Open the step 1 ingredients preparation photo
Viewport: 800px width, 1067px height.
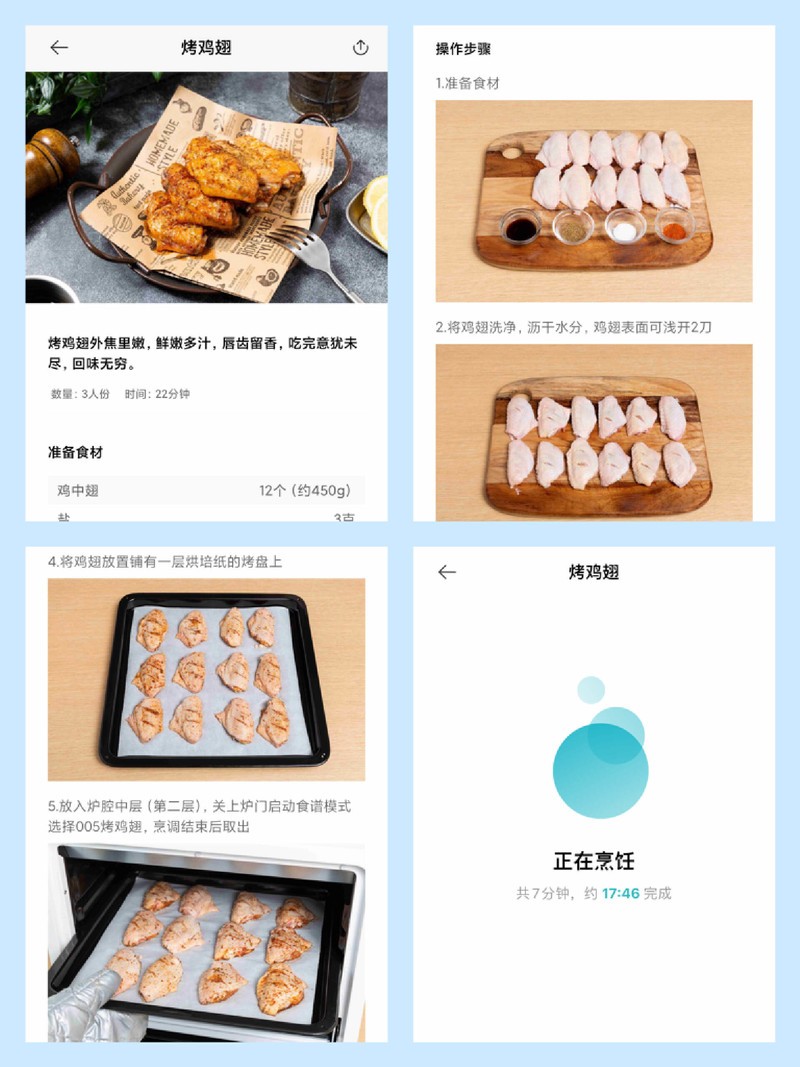(600, 200)
